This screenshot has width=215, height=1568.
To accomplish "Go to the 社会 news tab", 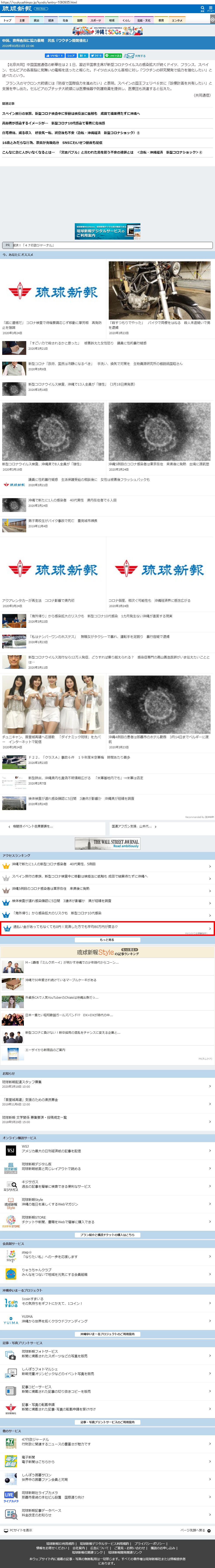I will 66,20.
